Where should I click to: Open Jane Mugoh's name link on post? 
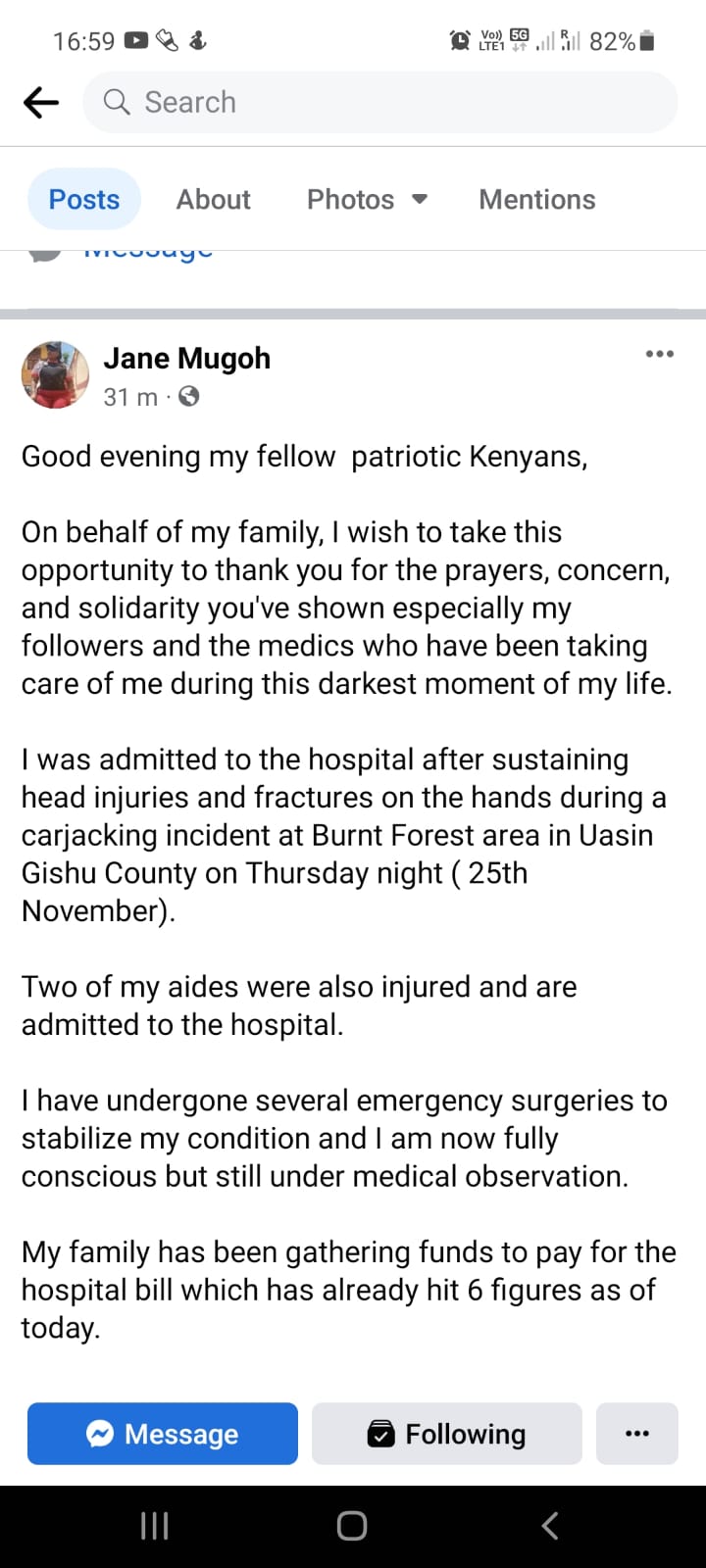pyautogui.click(x=186, y=359)
